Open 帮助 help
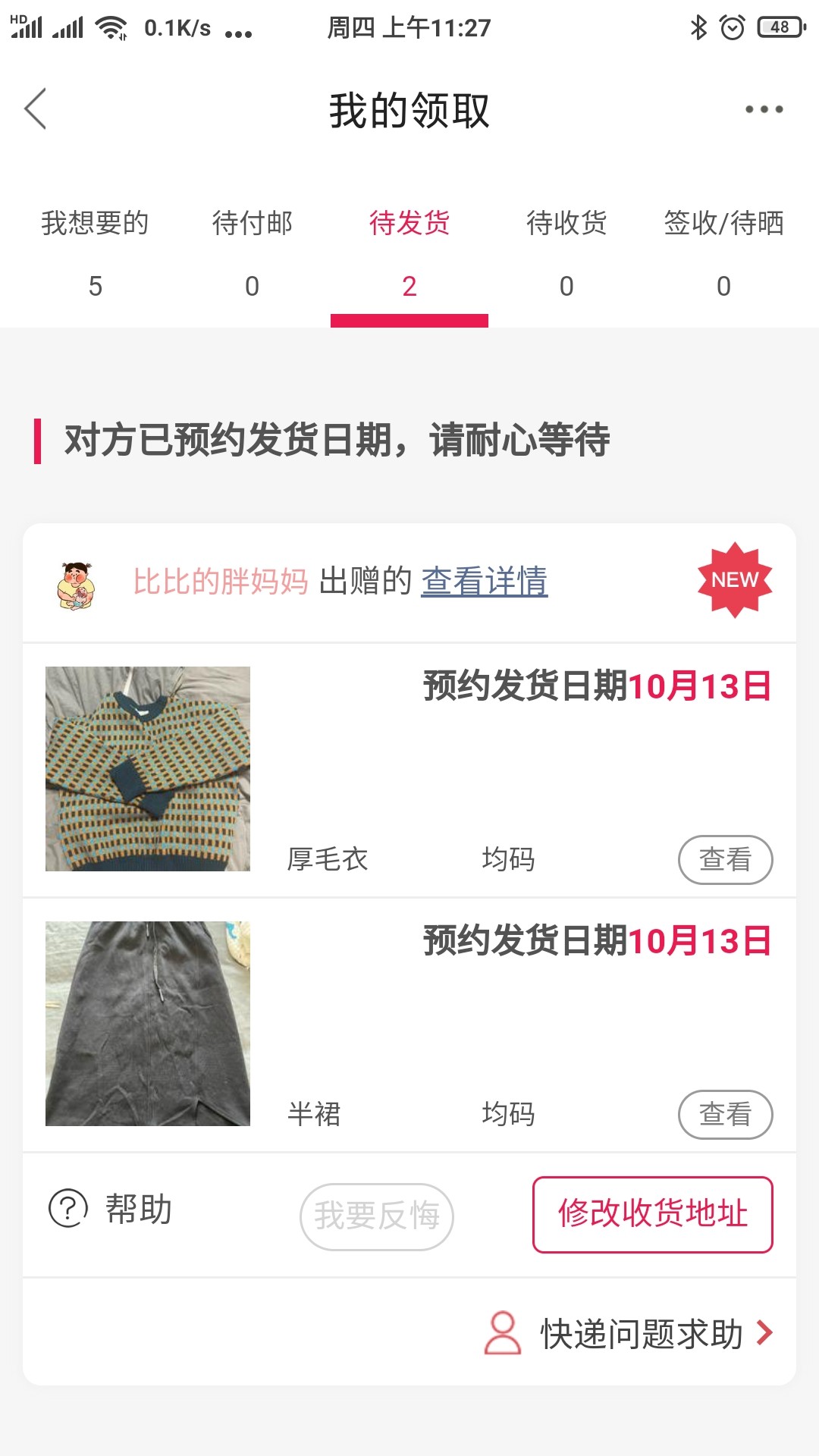This screenshot has height=1456, width=819. (x=111, y=1209)
